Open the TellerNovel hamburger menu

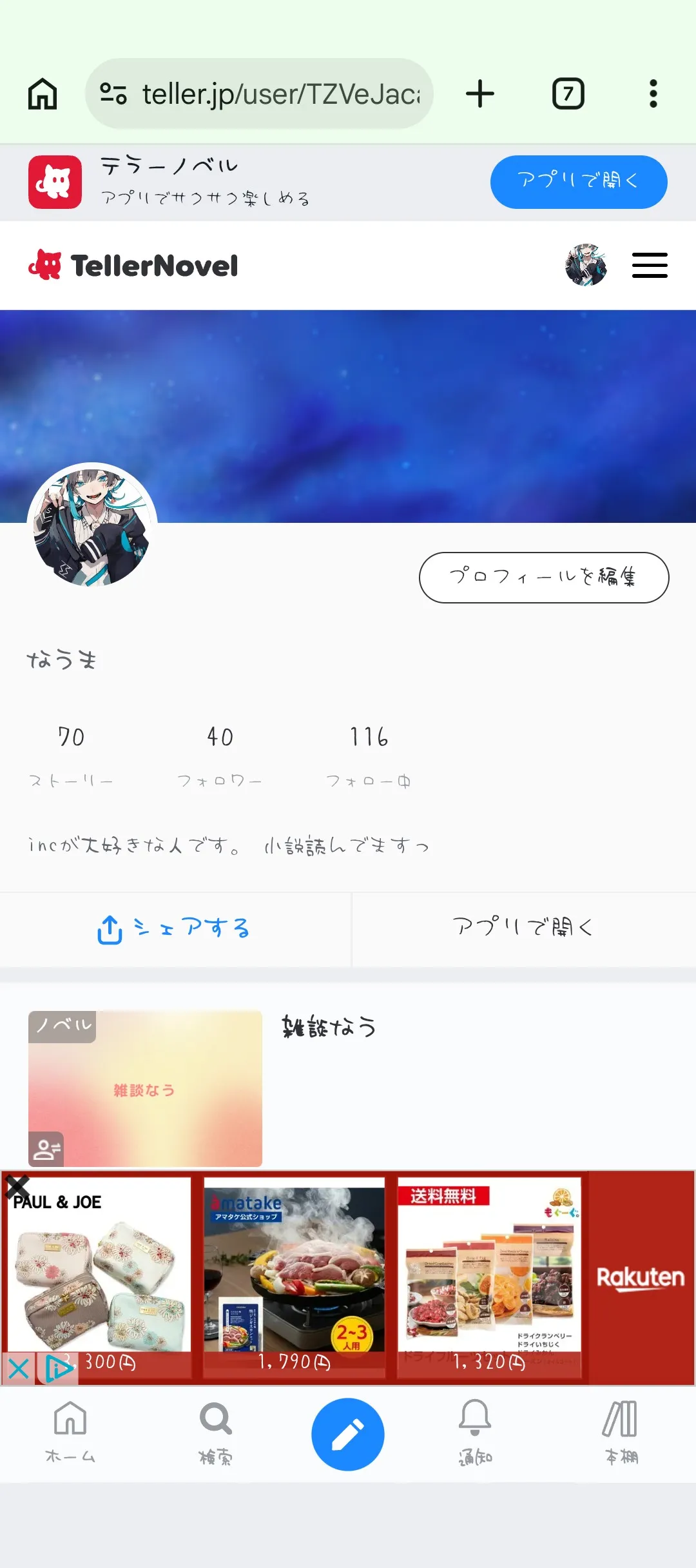(x=649, y=266)
